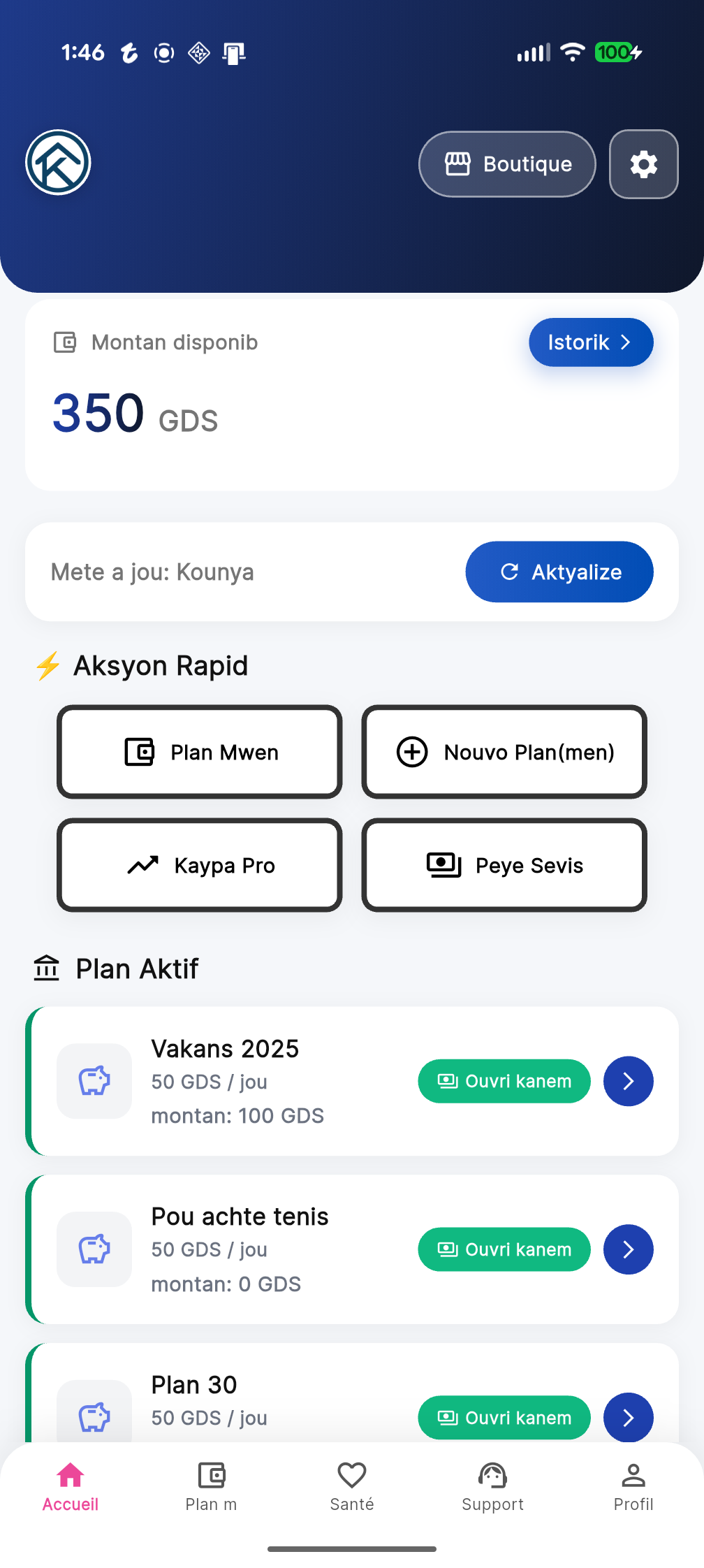This screenshot has height=1568, width=704.
Task: Open the Boutique button
Action: (x=506, y=164)
